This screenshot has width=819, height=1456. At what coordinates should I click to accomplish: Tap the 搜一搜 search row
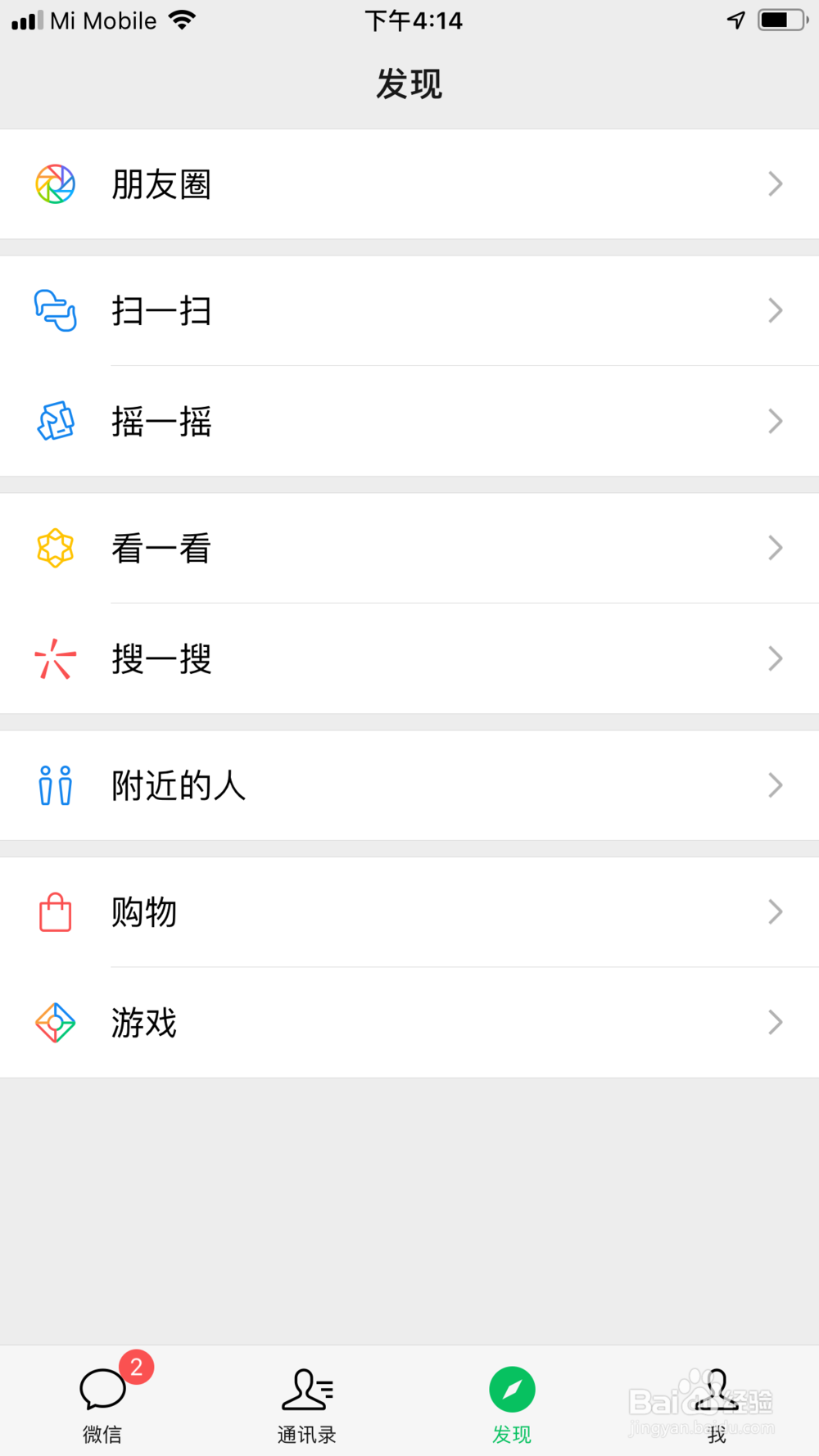(x=409, y=659)
